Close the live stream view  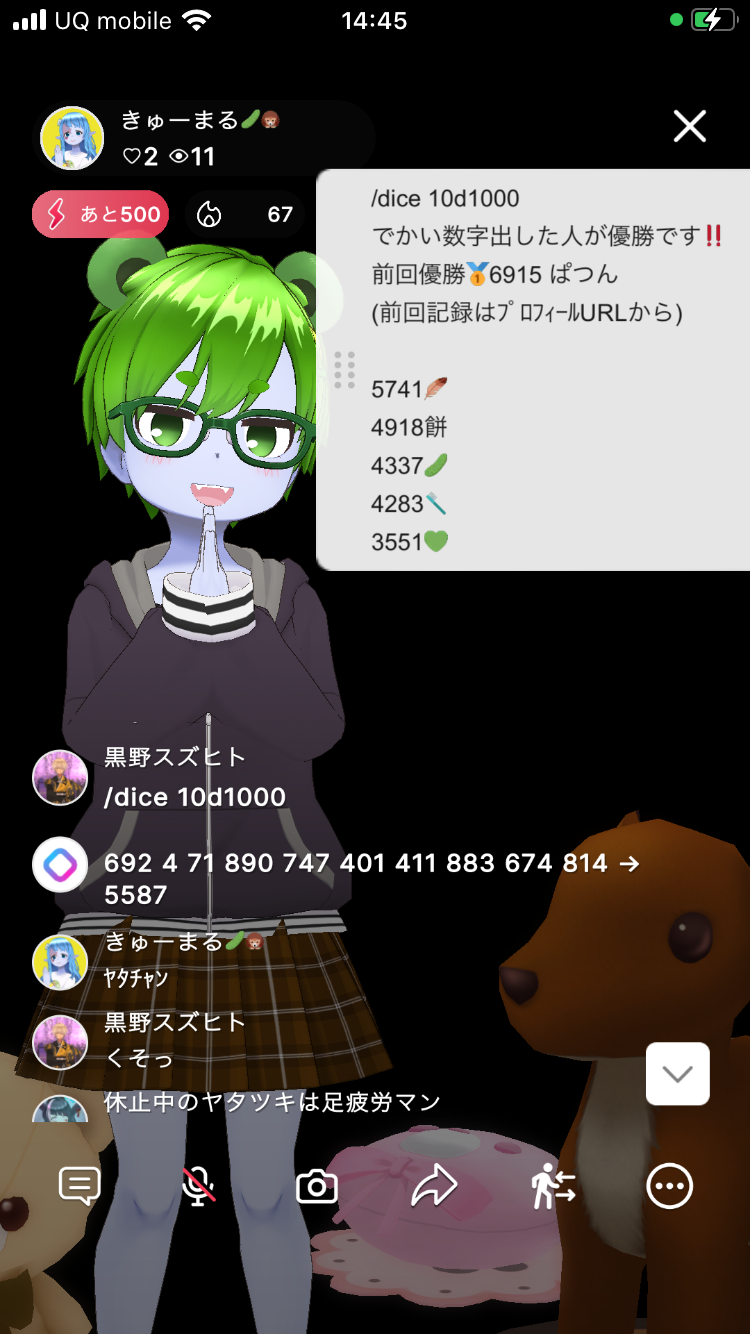(689, 127)
